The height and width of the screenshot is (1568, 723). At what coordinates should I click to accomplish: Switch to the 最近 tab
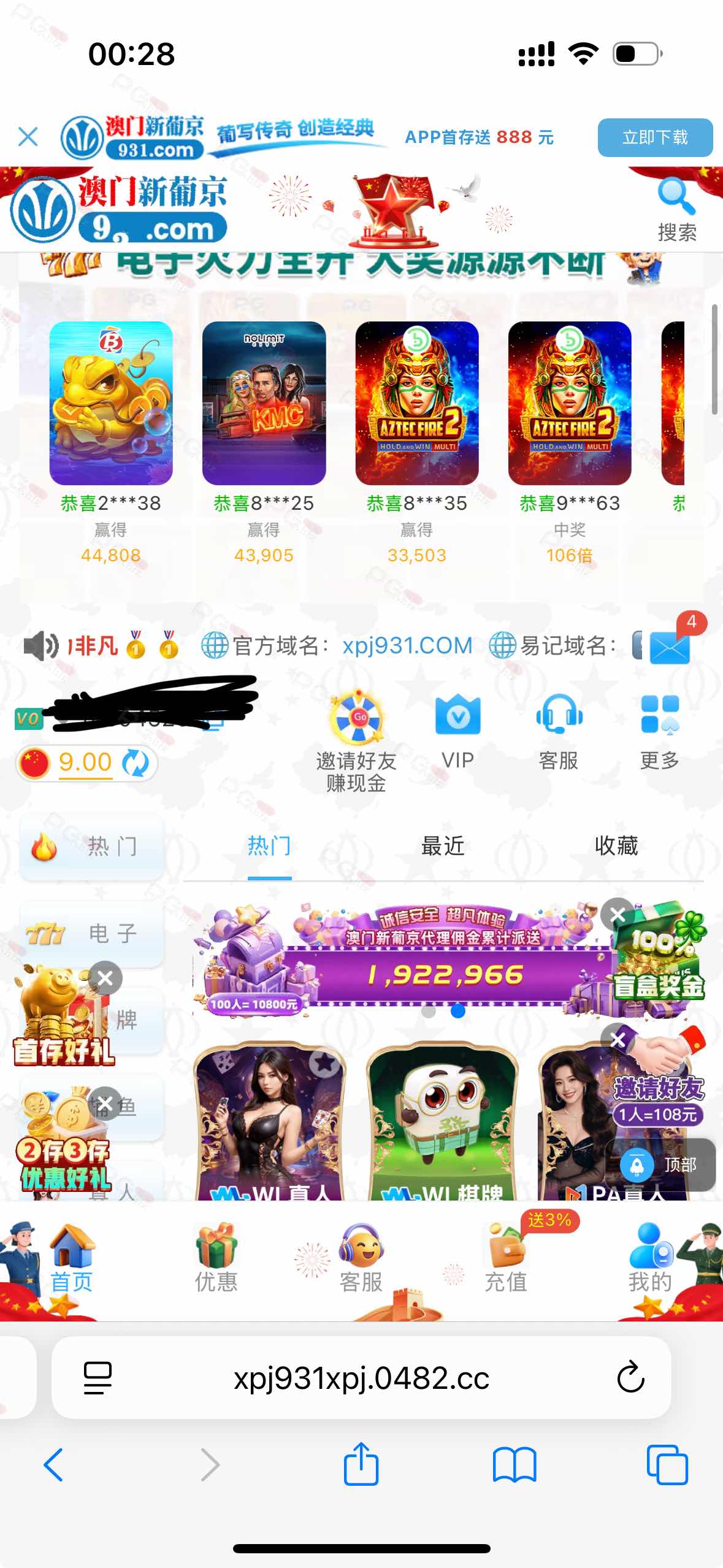click(x=442, y=846)
